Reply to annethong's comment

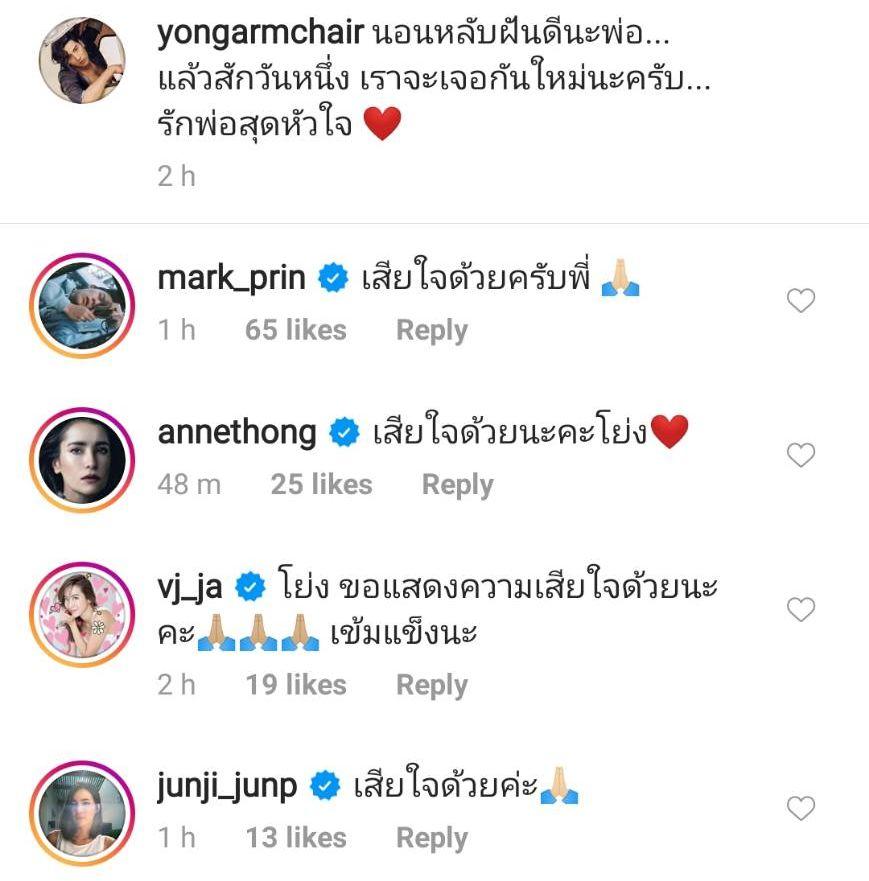(457, 485)
